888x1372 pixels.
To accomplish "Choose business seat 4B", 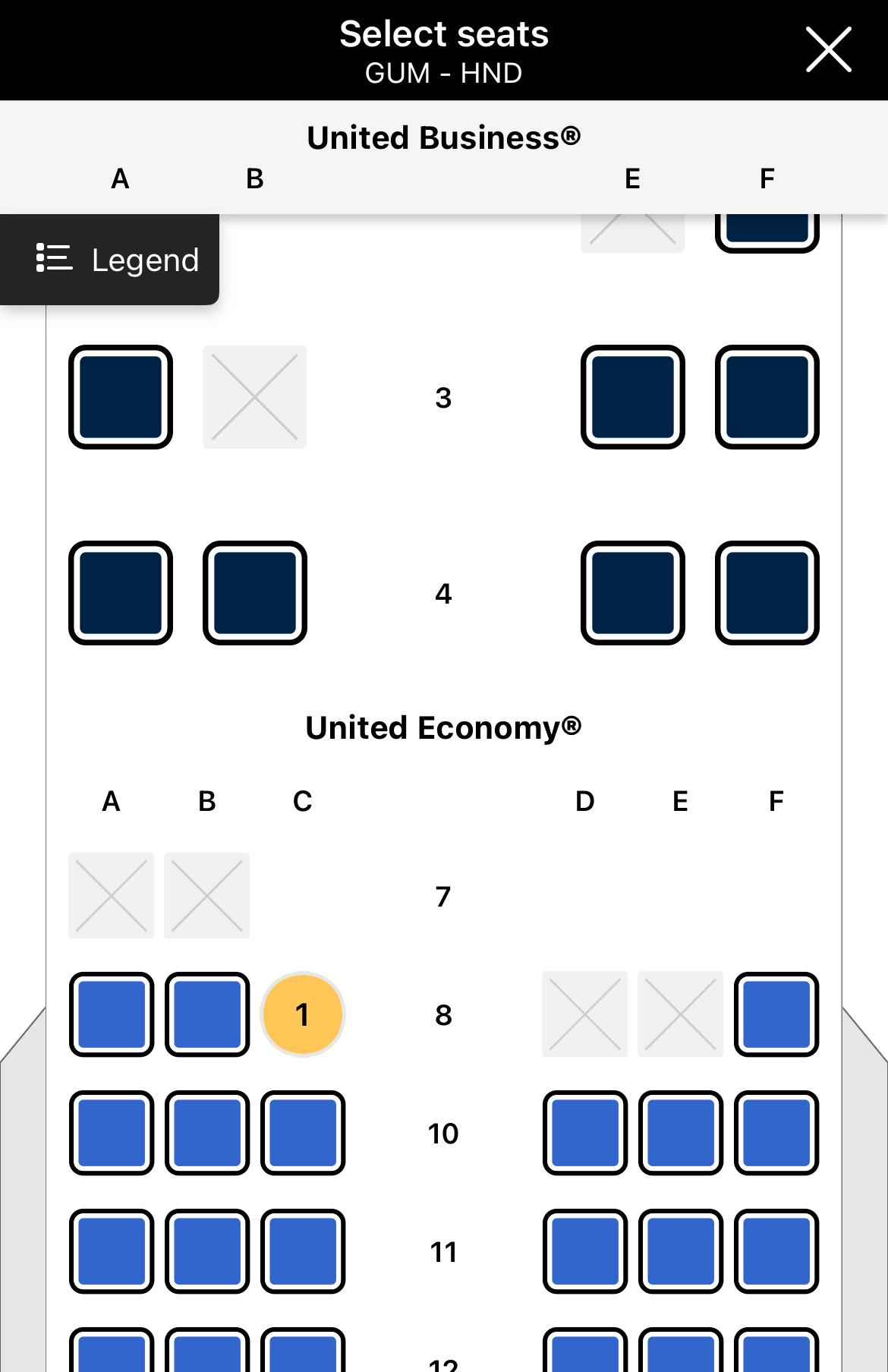I will click(255, 593).
